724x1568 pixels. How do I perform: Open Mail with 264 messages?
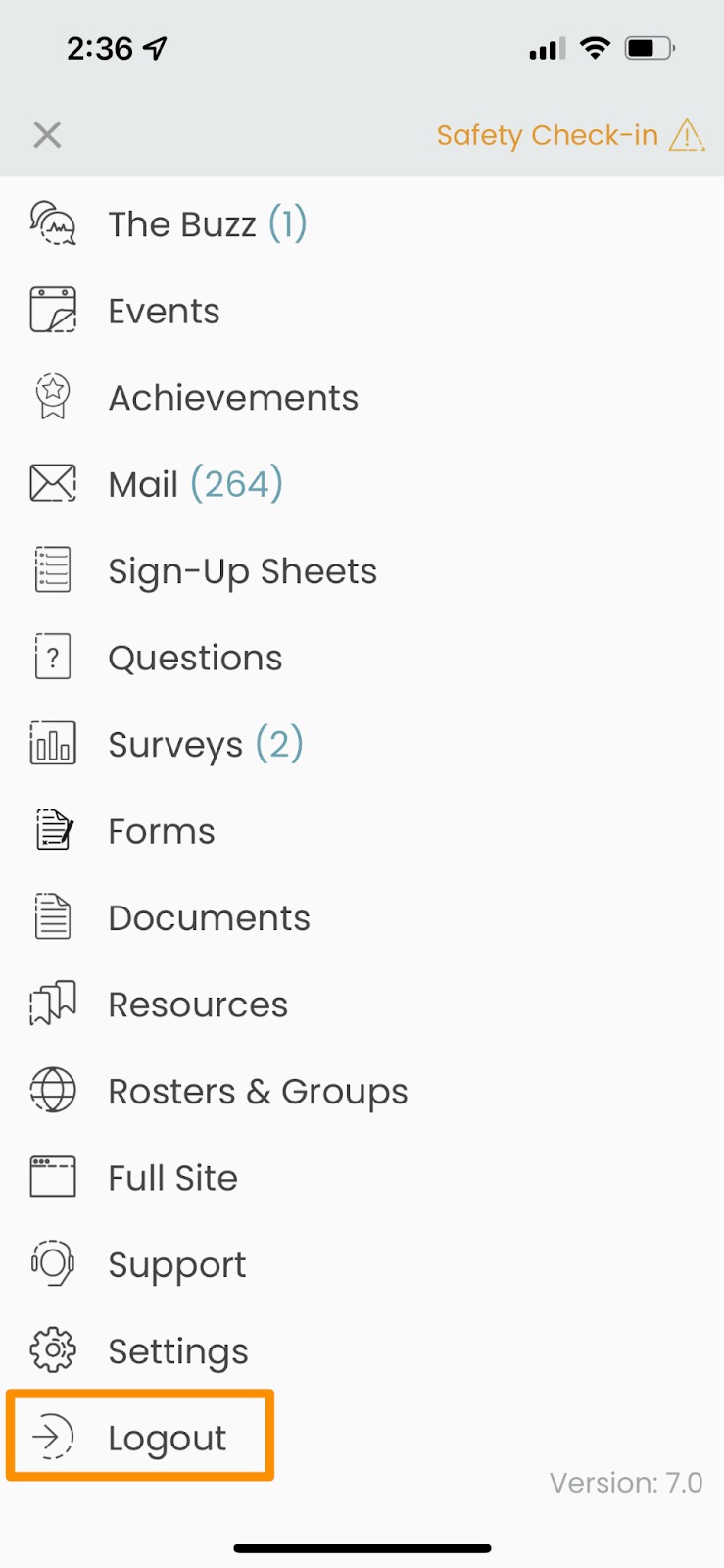click(362, 484)
